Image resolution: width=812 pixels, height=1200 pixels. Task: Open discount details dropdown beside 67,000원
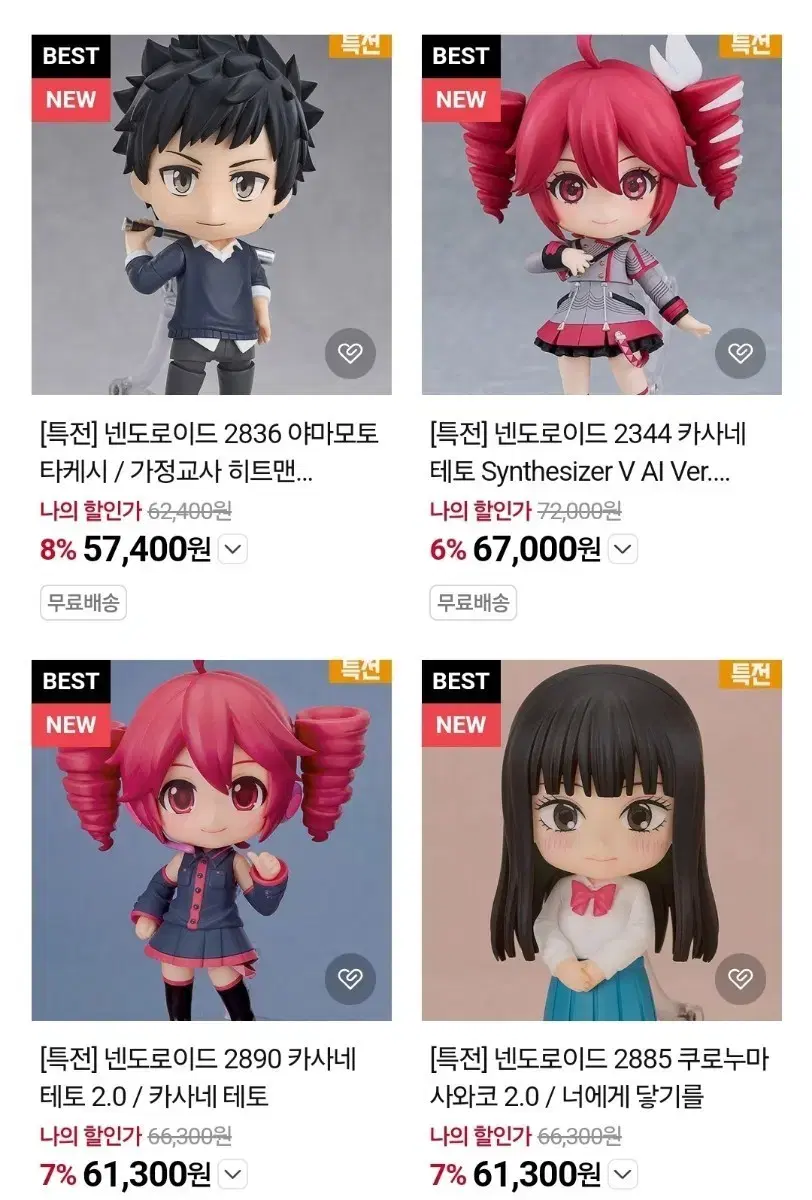coord(621,549)
